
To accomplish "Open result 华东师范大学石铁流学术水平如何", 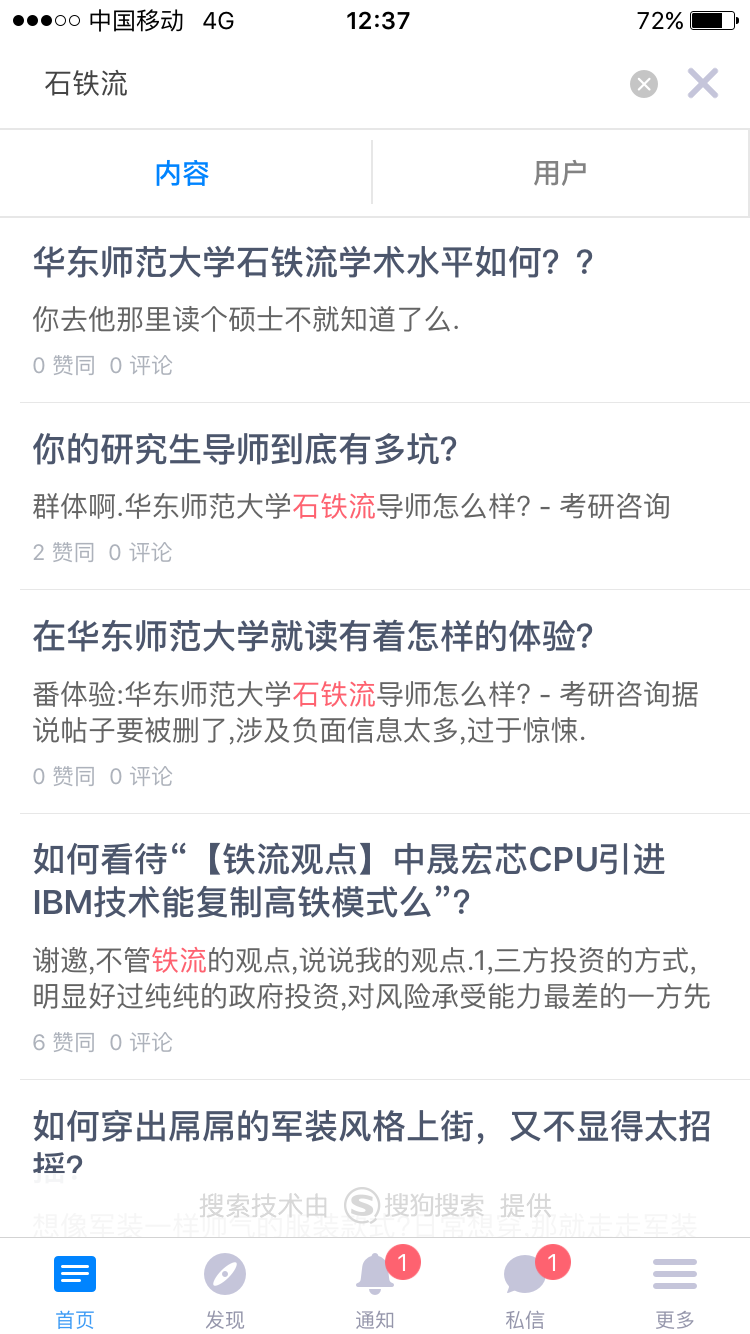I will click(313, 263).
